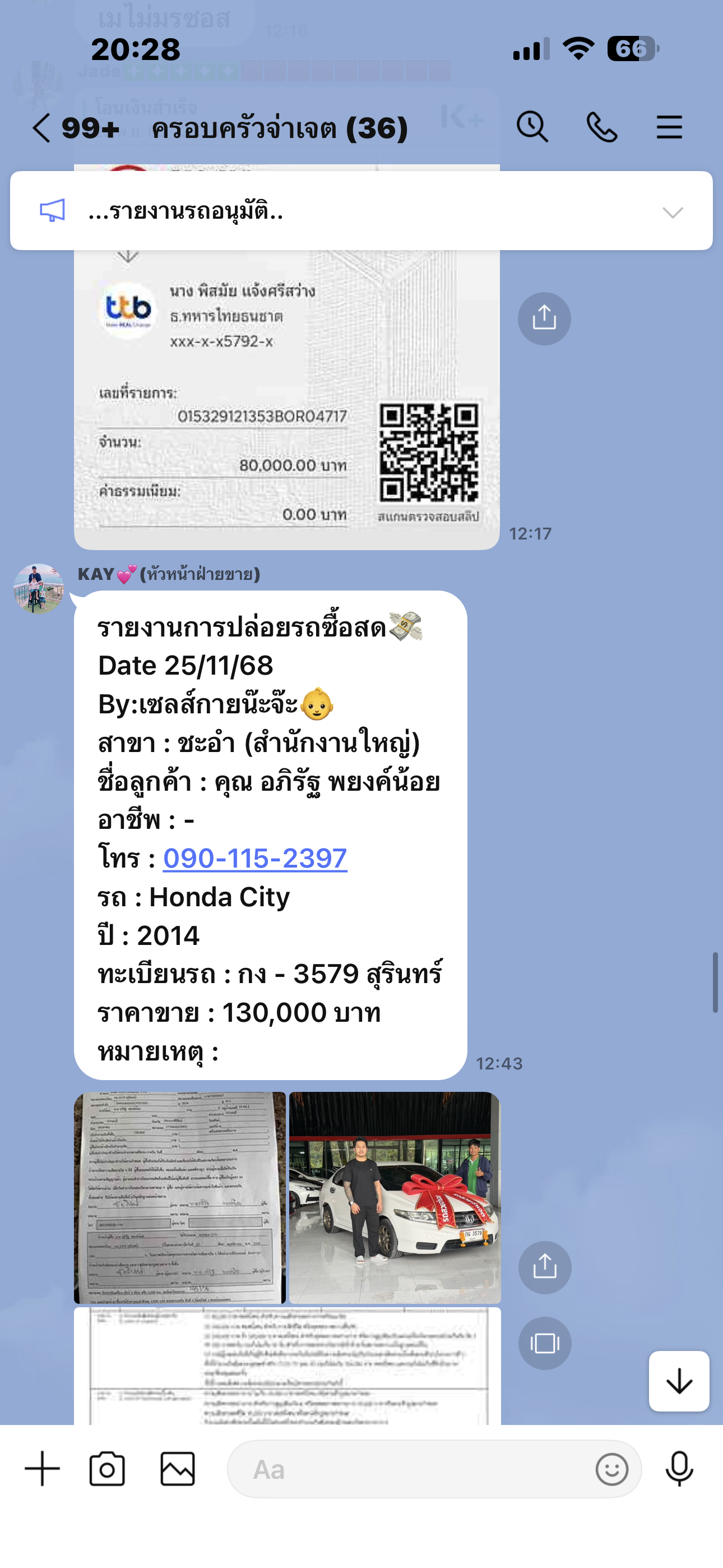Image resolution: width=723 pixels, height=1568 pixels.
Task: Start a call with the group
Action: tap(601, 127)
